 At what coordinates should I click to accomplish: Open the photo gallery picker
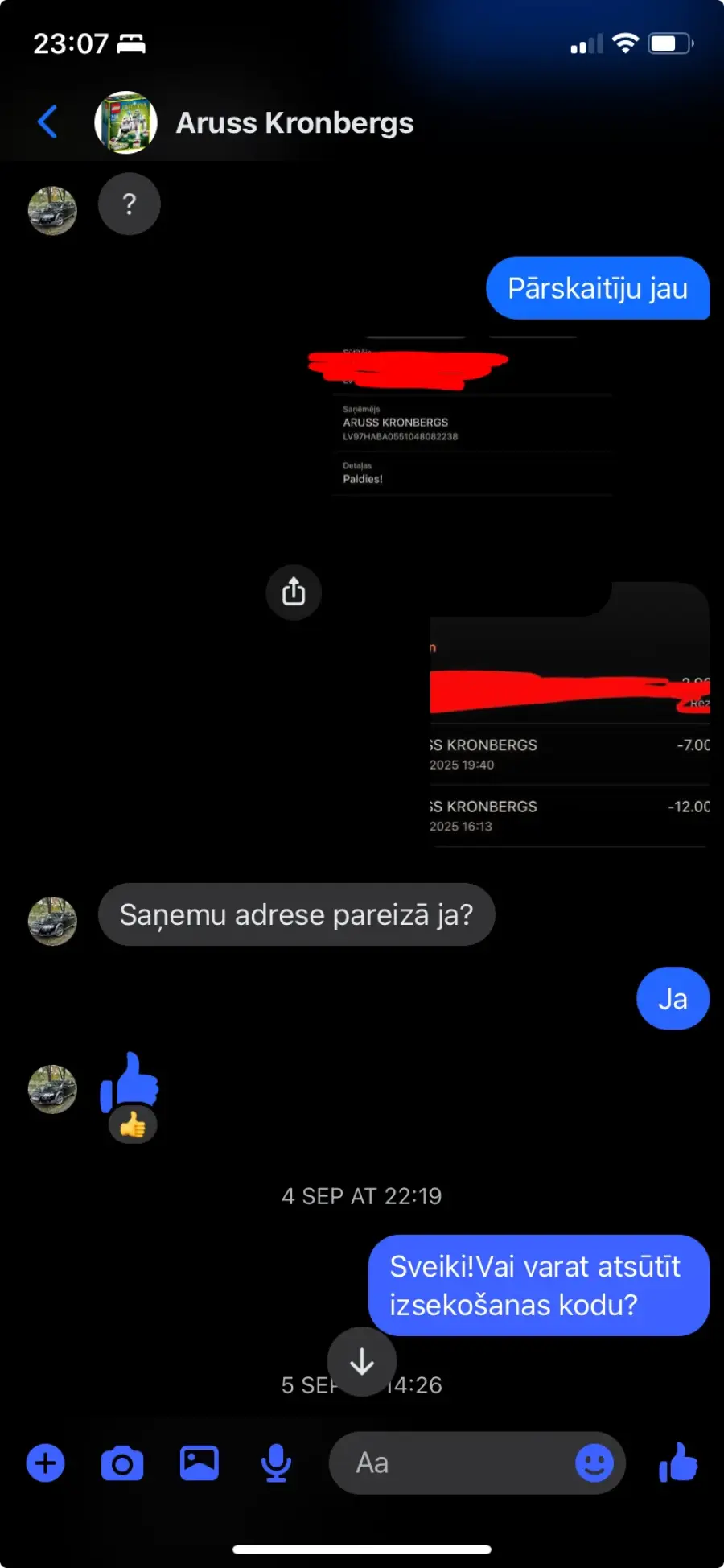199,1463
